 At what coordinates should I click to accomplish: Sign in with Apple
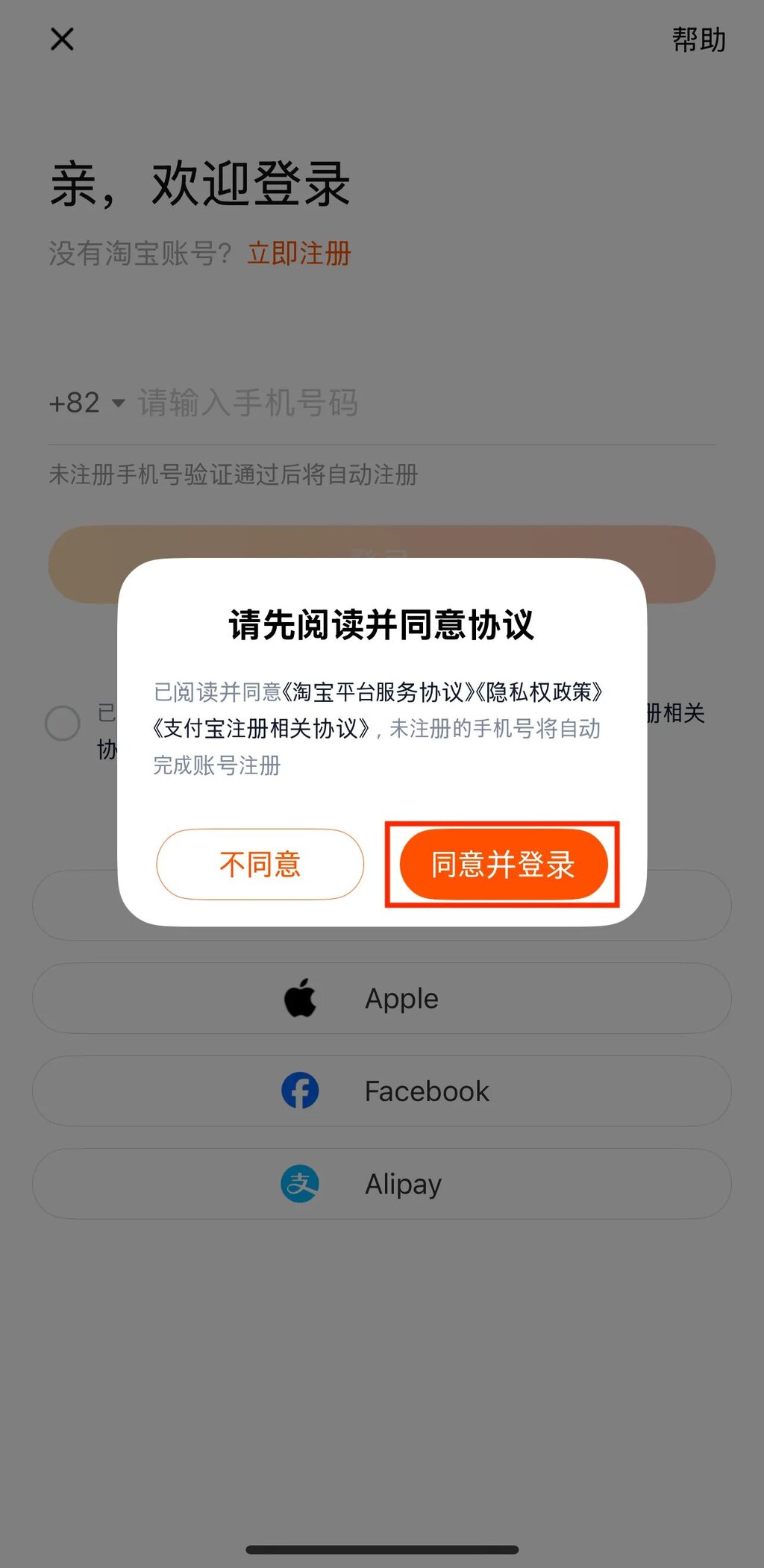(382, 998)
